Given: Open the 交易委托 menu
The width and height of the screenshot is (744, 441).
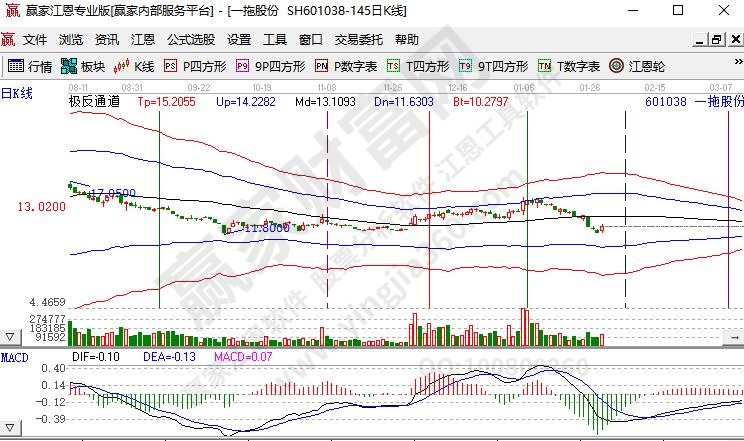Looking at the screenshot, I should pos(358,40).
